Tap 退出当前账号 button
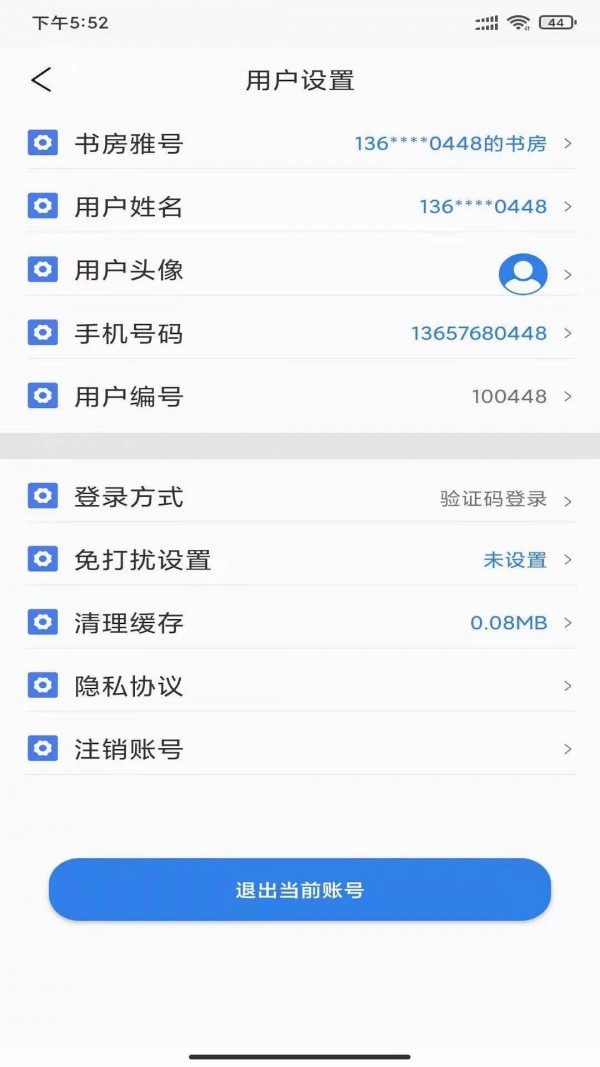This screenshot has height=1067, width=600. 300,889
